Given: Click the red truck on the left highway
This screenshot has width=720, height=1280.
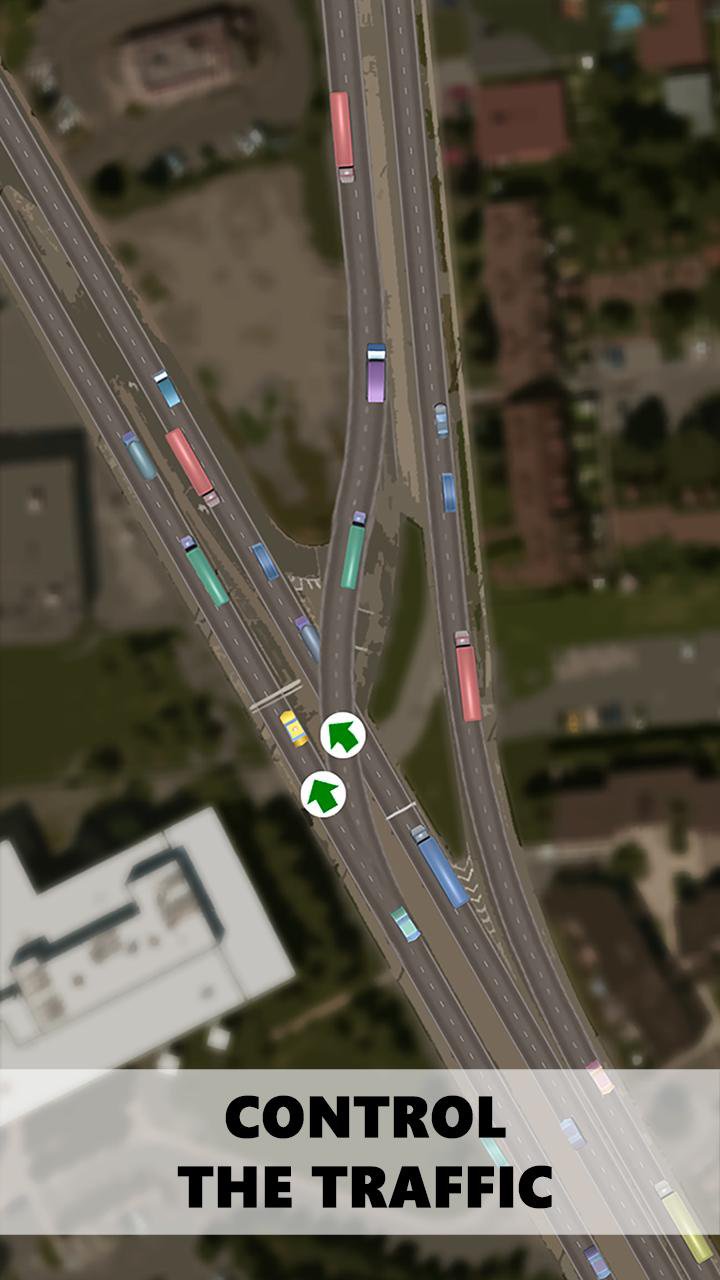Looking at the screenshot, I should pyautogui.click(x=189, y=463).
